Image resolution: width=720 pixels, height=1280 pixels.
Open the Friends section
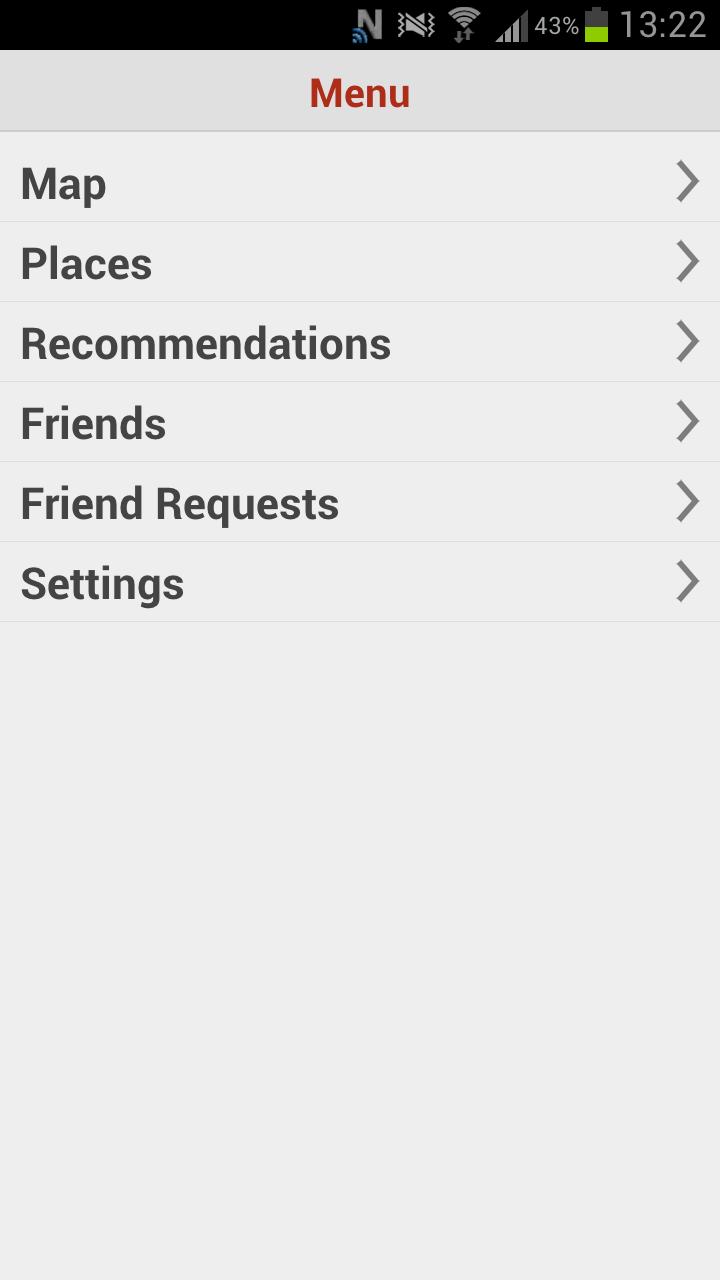pos(360,423)
